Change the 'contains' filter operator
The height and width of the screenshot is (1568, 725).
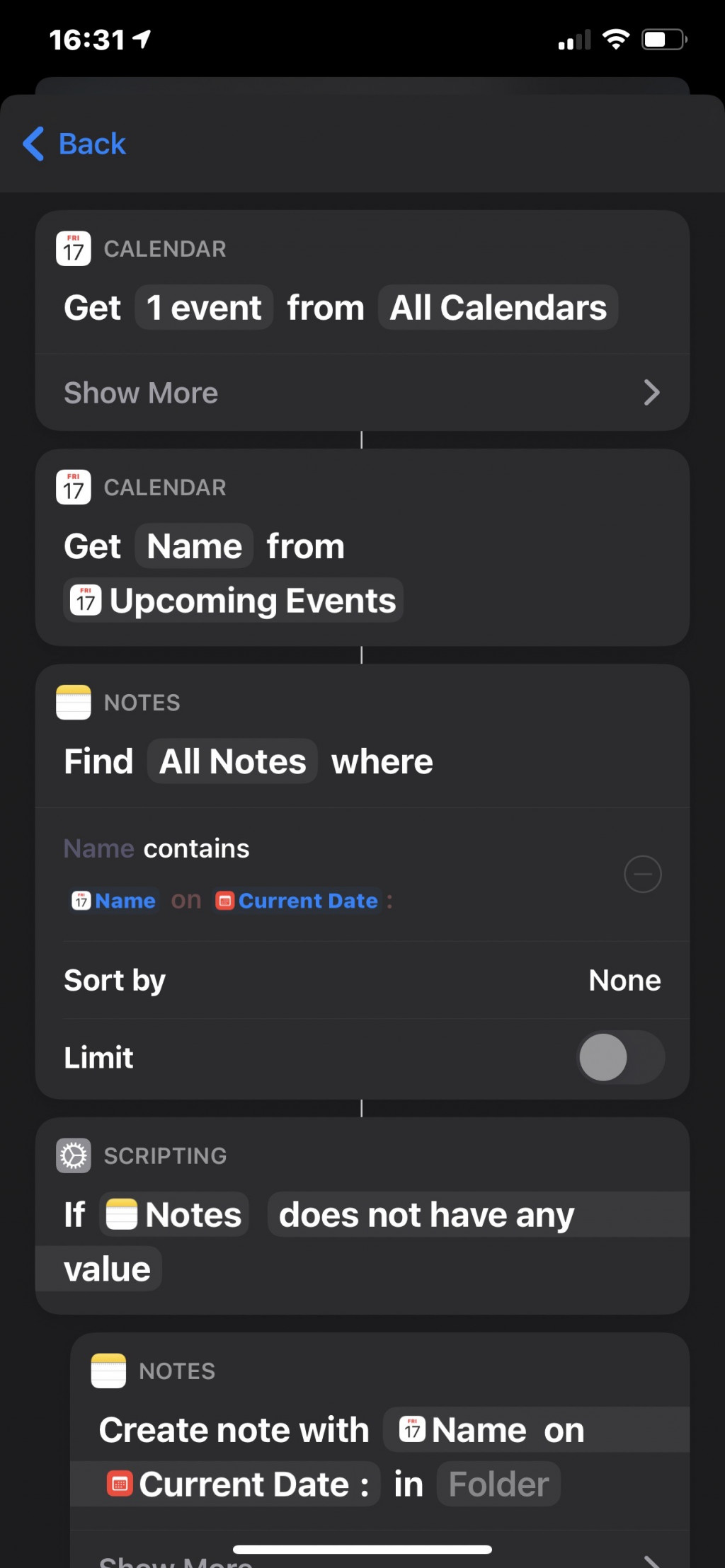[197, 848]
